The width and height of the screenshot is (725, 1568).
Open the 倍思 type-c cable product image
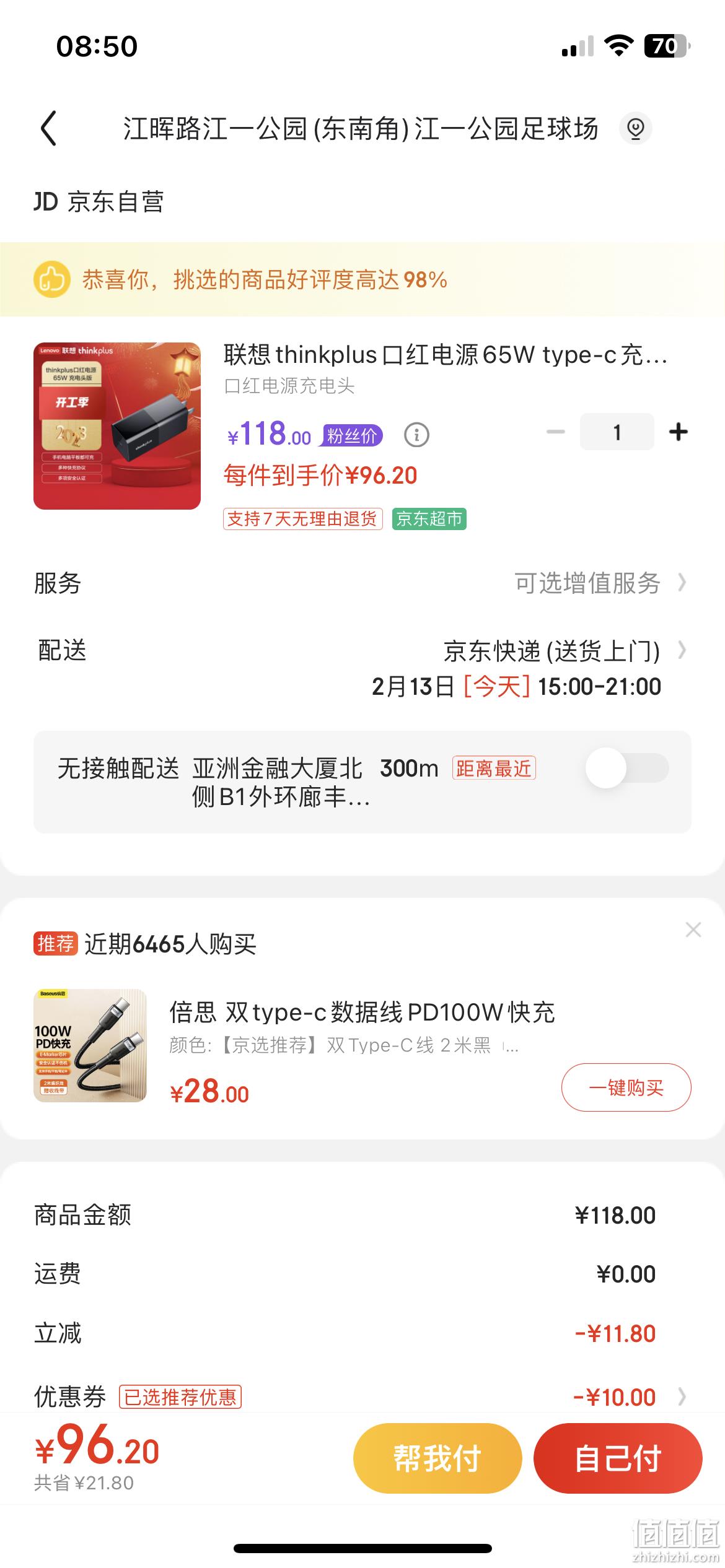click(90, 1045)
